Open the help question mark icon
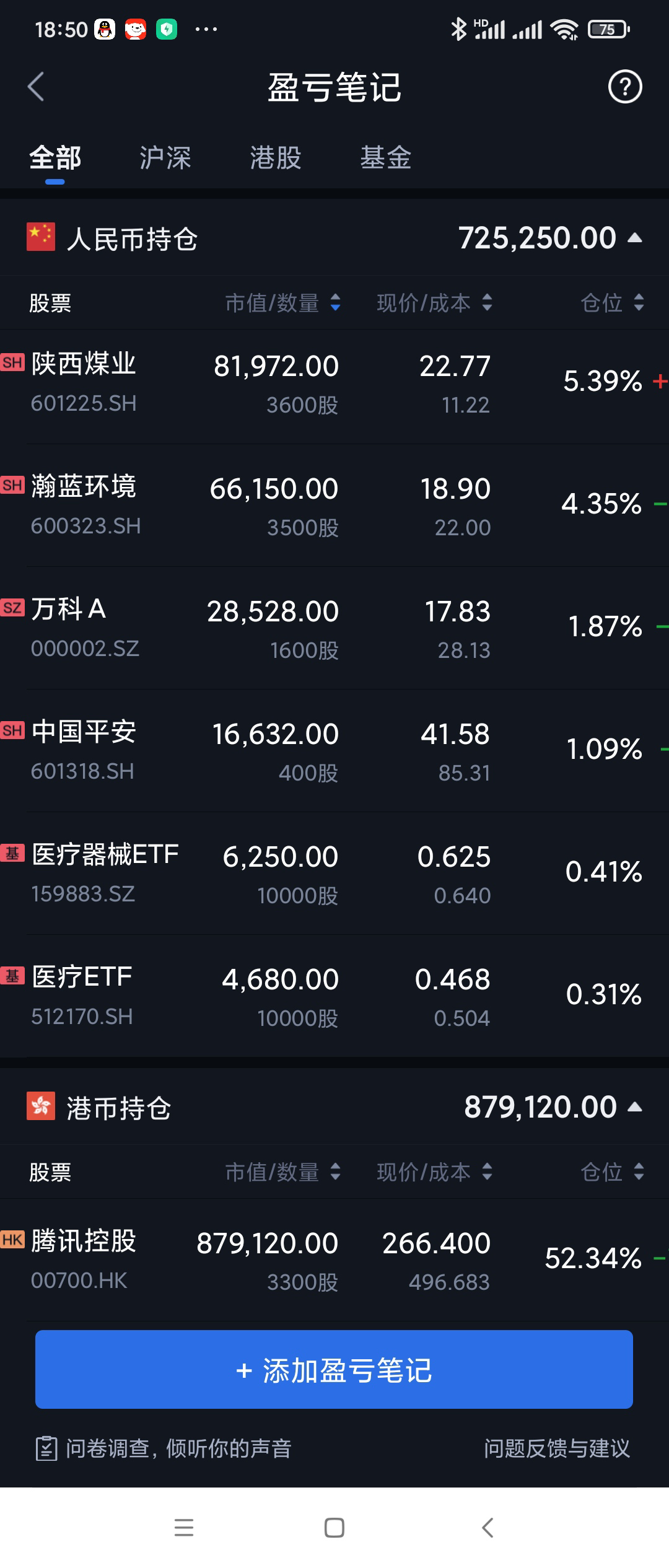 [x=624, y=87]
